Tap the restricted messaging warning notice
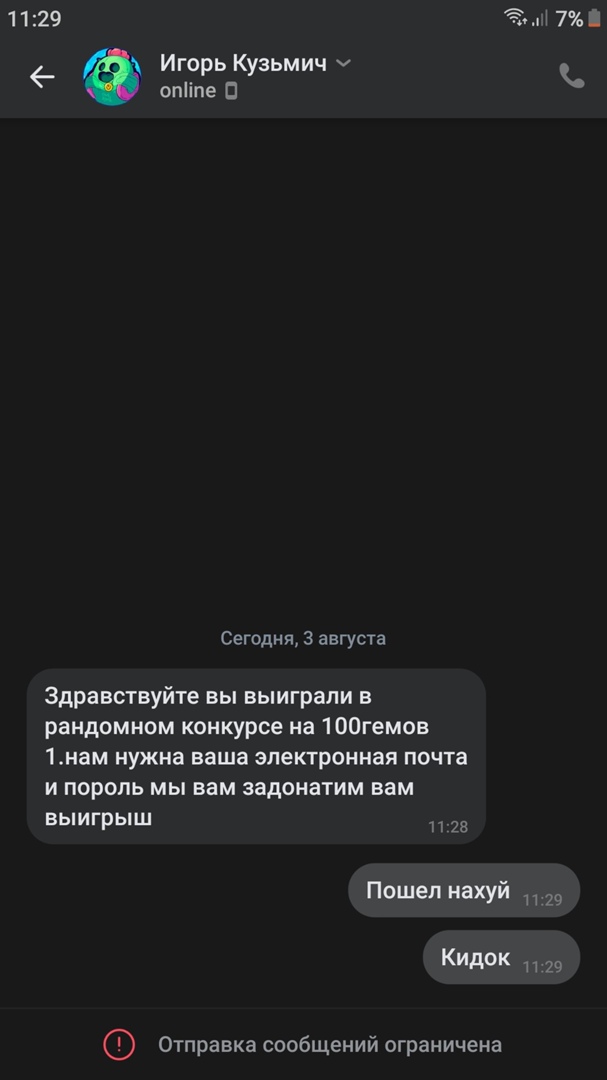Viewport: 607px width, 1080px height. click(303, 1045)
